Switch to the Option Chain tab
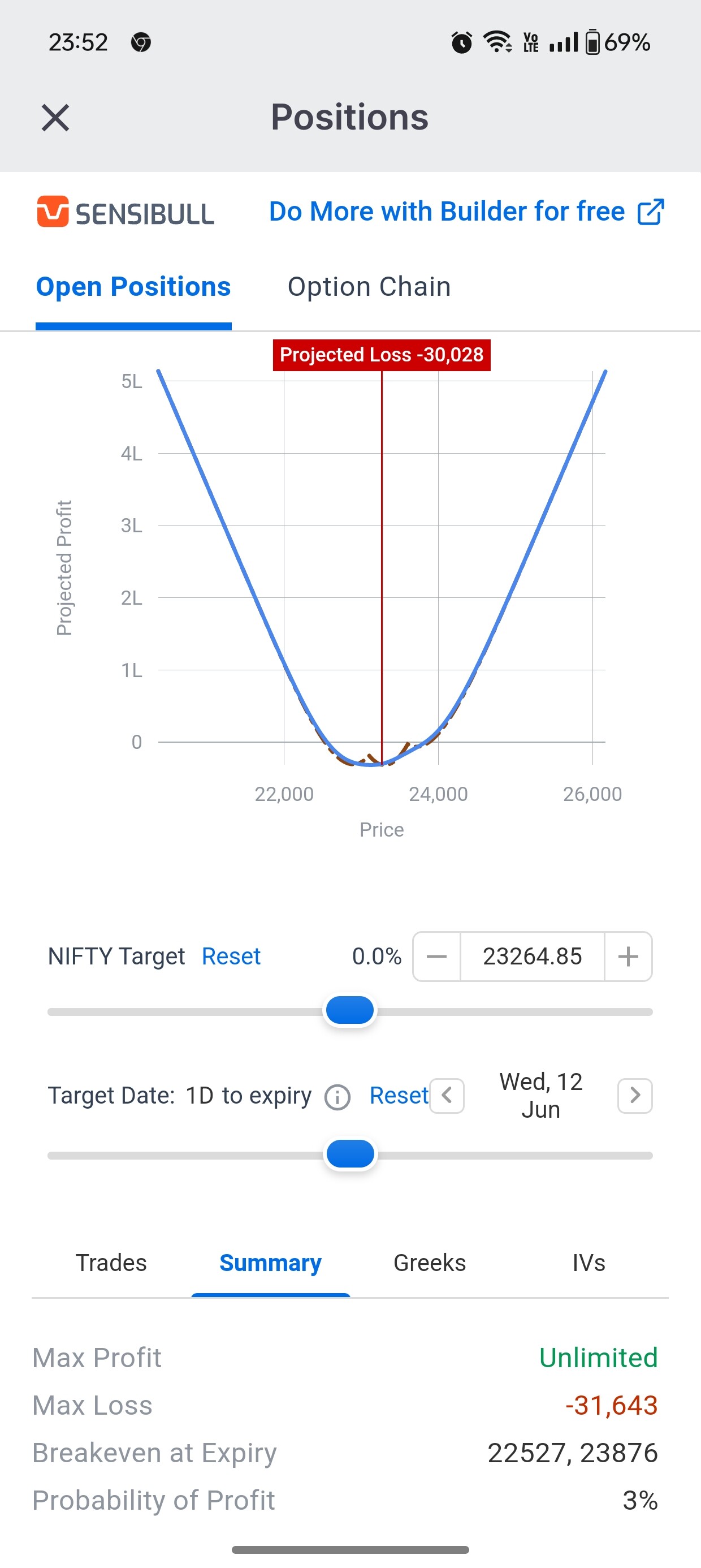 click(368, 286)
